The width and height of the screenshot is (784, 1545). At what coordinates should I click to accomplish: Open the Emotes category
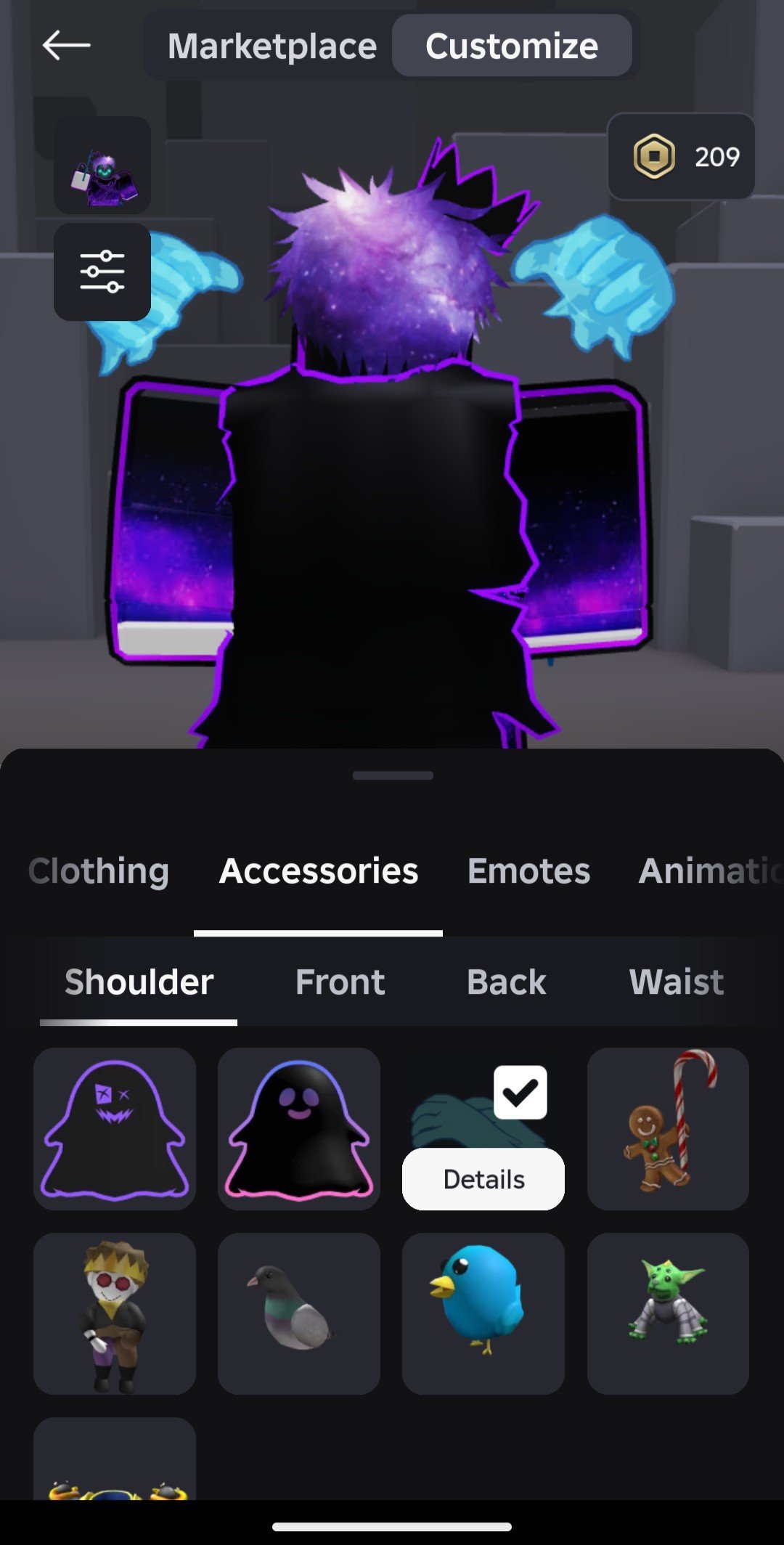point(528,871)
